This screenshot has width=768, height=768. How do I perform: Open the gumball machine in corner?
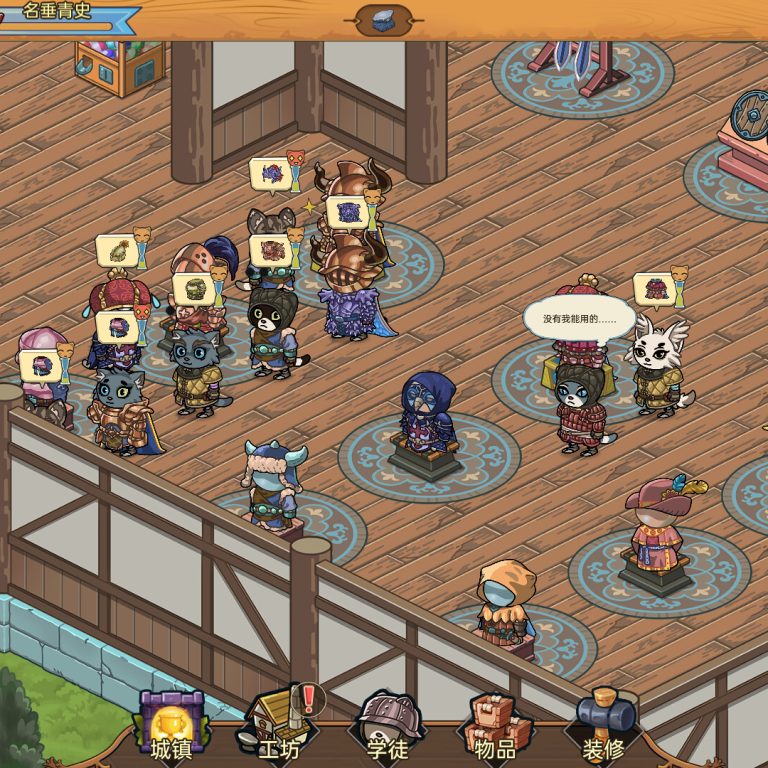point(118,64)
